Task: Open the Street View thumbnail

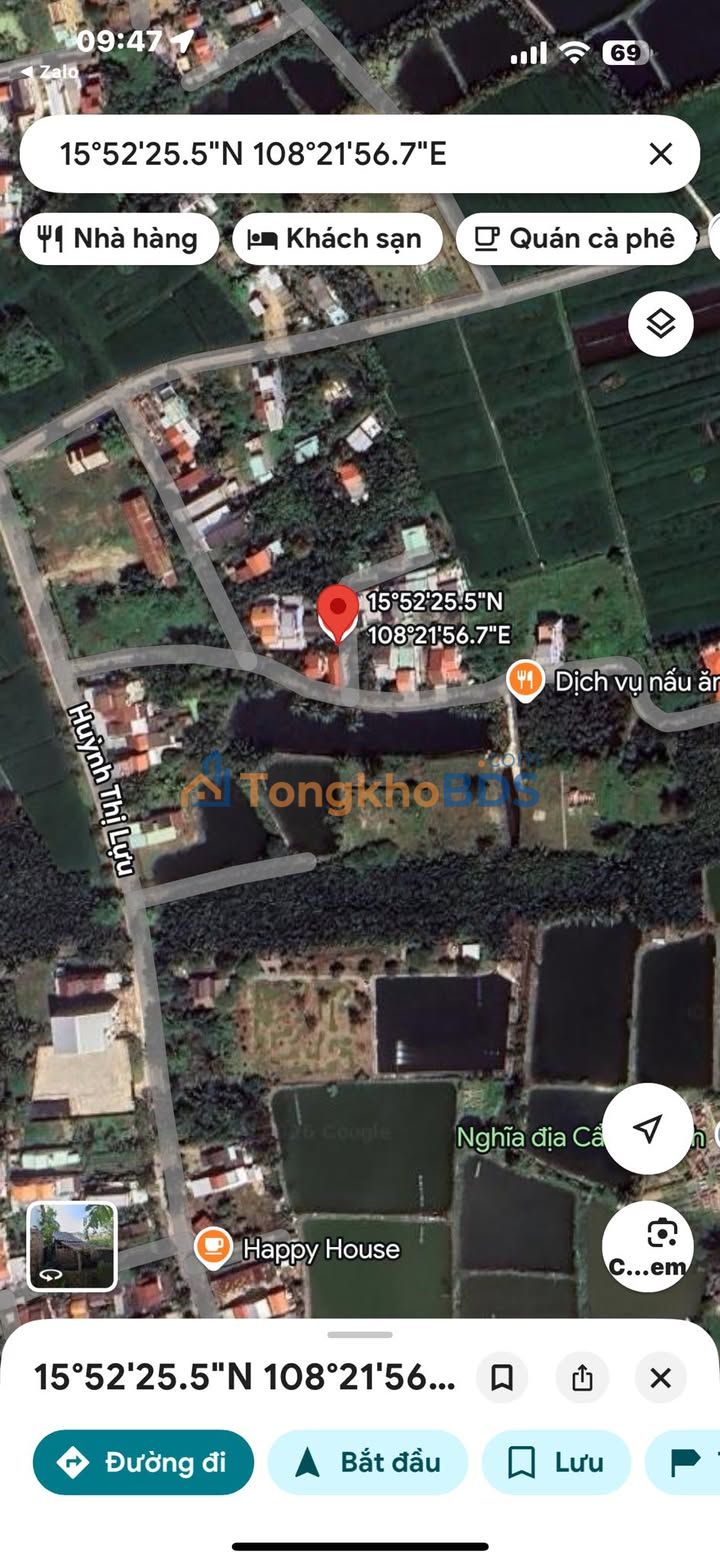Action: click(x=71, y=1246)
